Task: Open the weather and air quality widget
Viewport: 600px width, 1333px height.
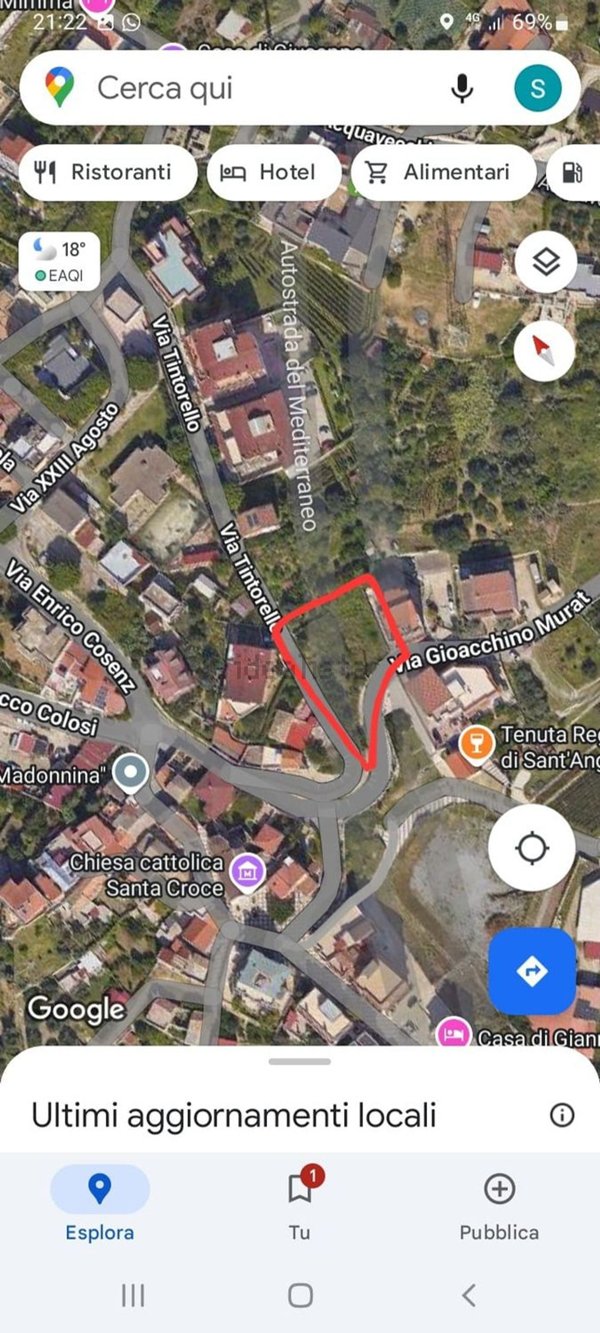Action: pyautogui.click(x=59, y=260)
